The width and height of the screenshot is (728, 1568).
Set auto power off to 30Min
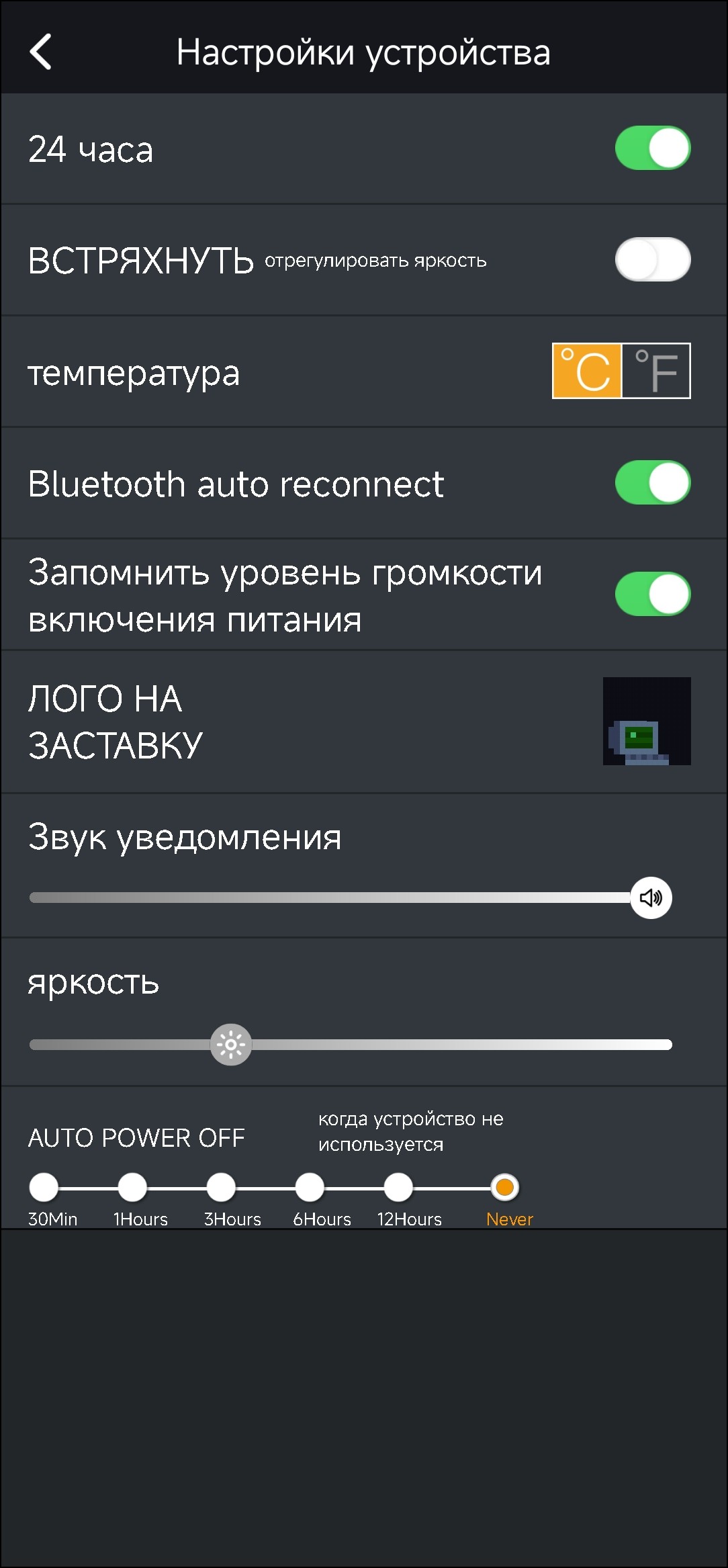click(44, 1188)
